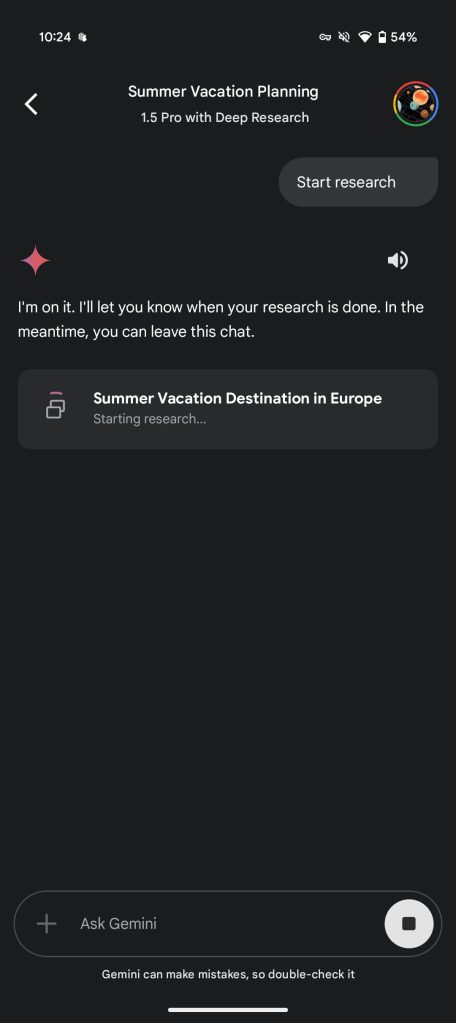Play the response aloud with the speaker icon
456x1023 pixels.
click(397, 260)
